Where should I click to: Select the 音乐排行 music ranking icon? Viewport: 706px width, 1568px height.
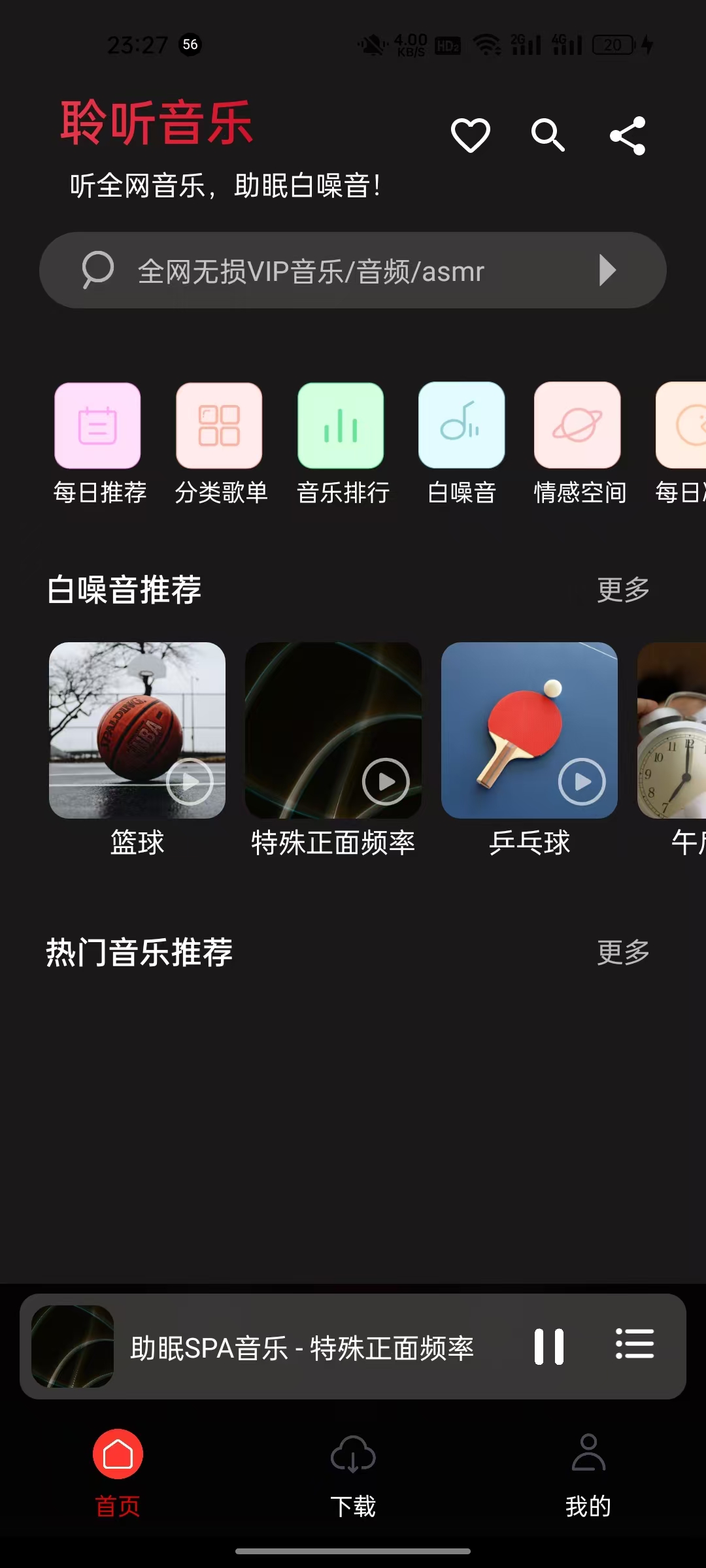[341, 425]
